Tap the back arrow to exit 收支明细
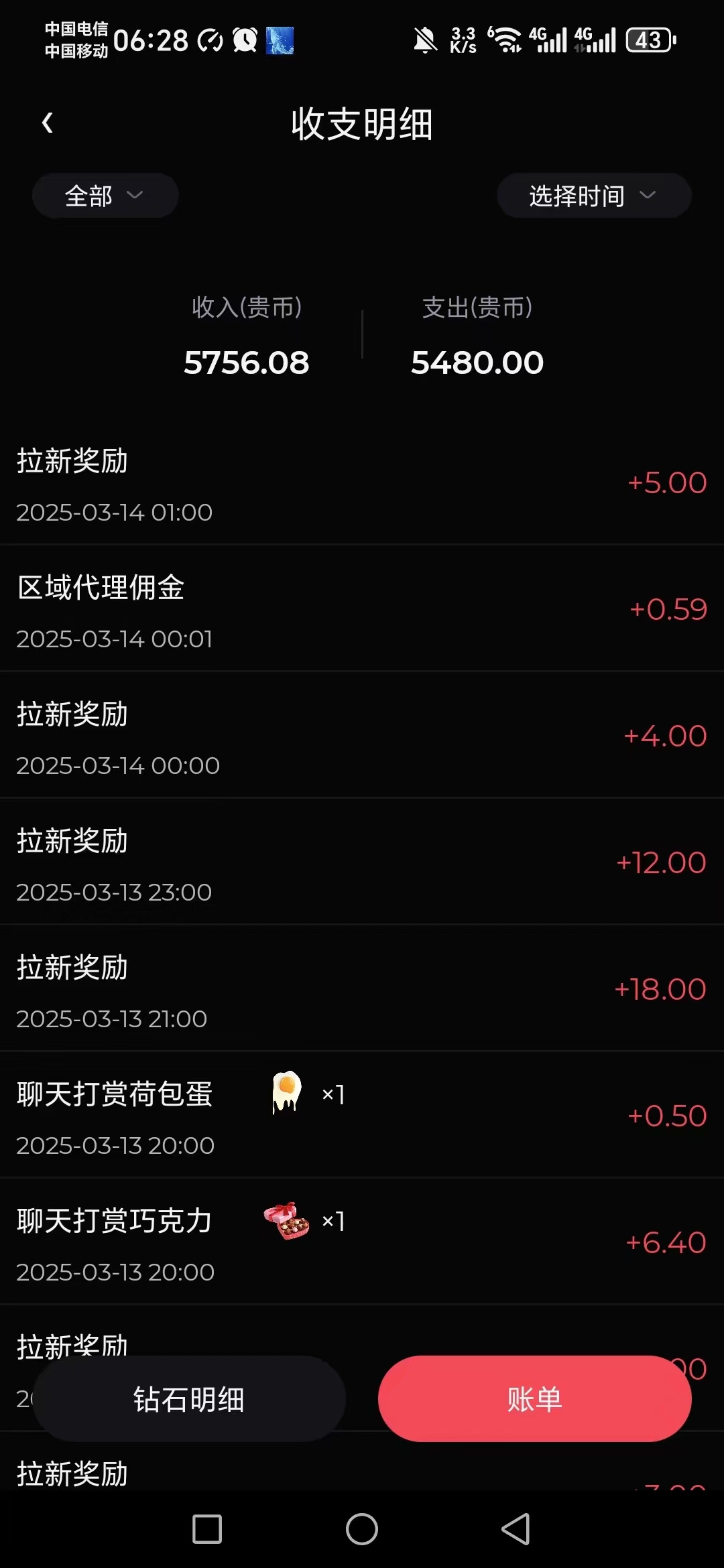 click(x=47, y=123)
